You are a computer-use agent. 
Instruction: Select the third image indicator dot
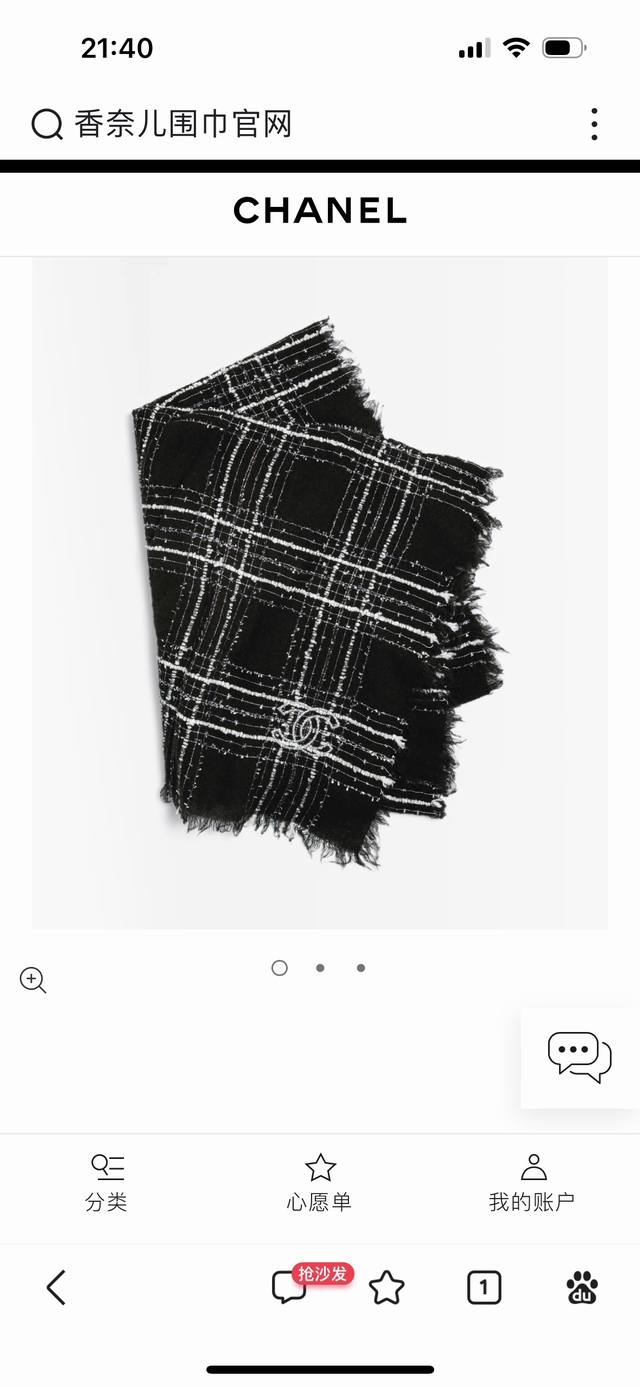click(x=361, y=968)
